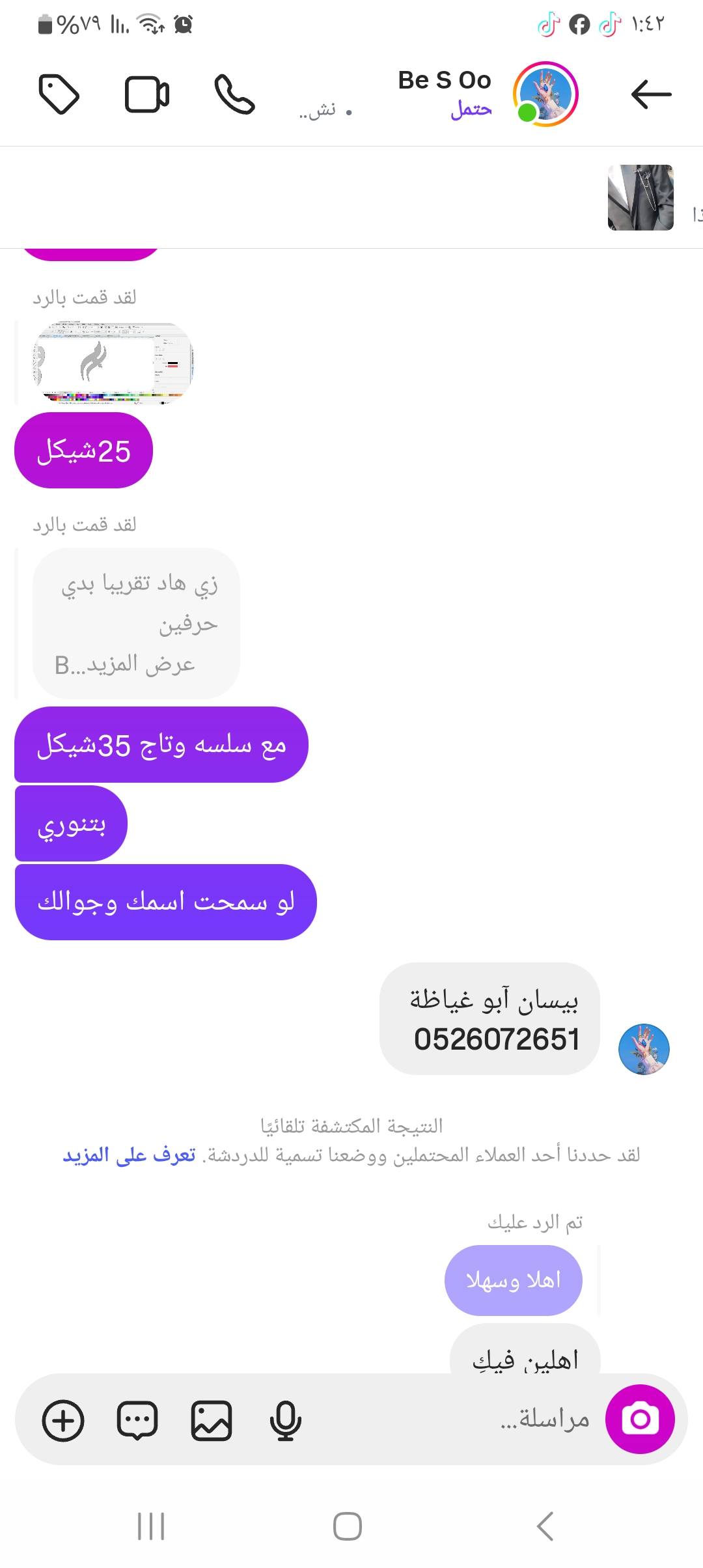The width and height of the screenshot is (703, 1568).
Task: Go to the home screen
Action: point(348,1526)
